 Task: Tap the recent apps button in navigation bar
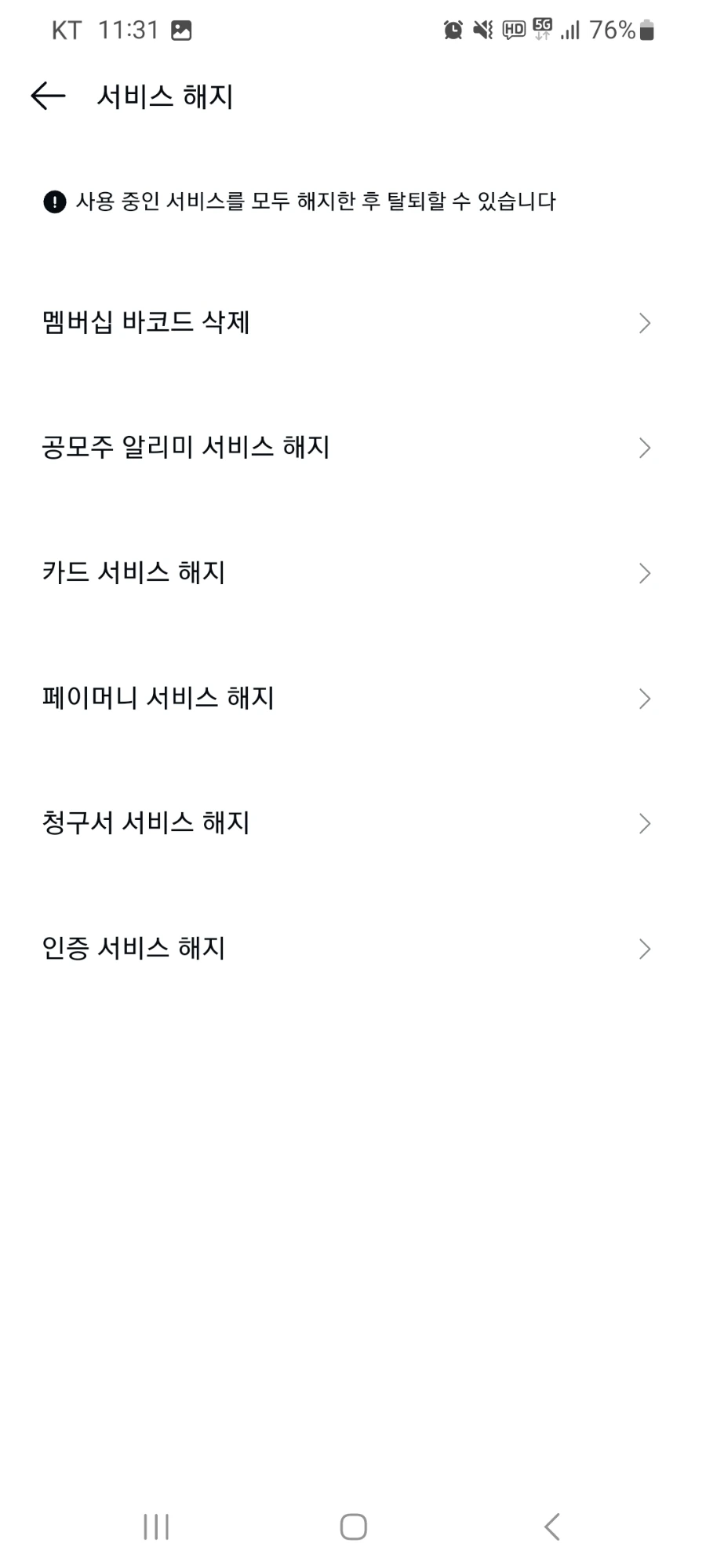pyautogui.click(x=155, y=1526)
